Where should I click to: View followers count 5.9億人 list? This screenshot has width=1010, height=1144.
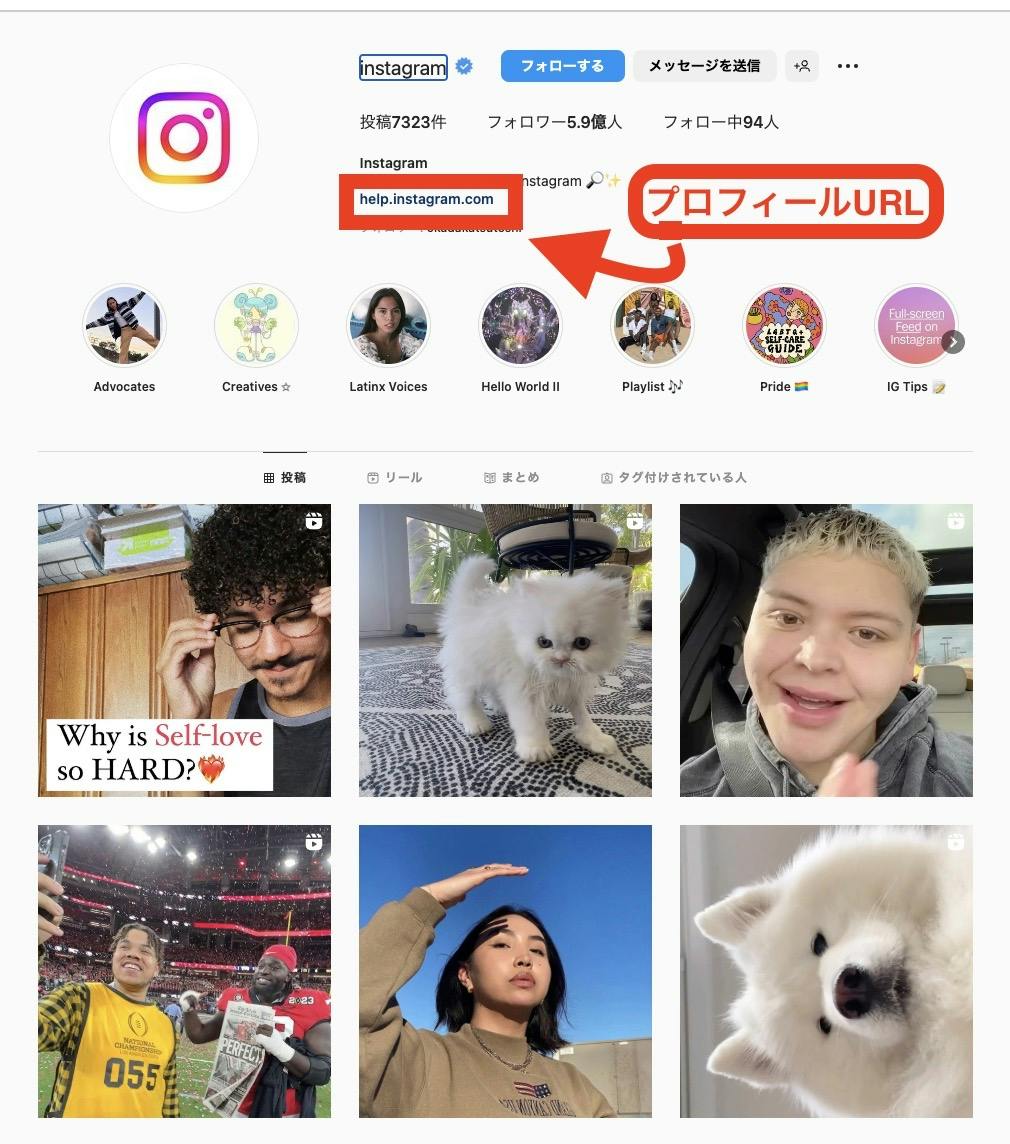554,122
